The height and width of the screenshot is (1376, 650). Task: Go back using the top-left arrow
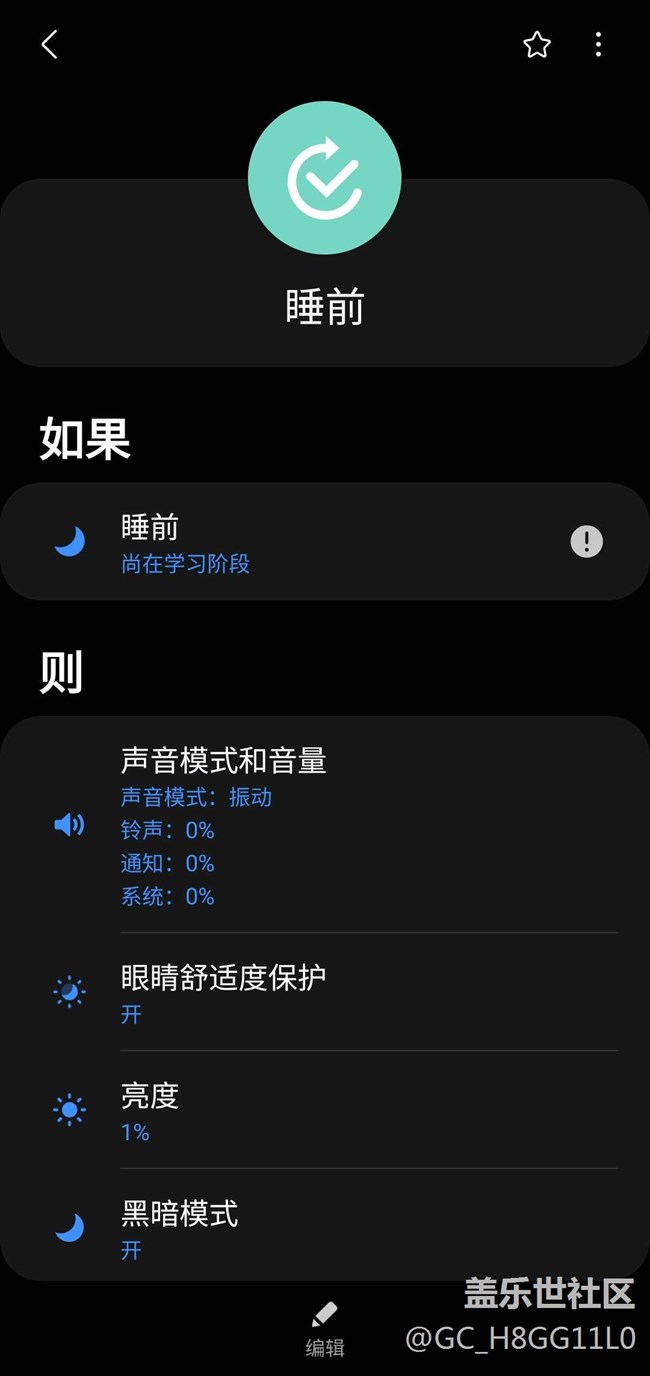tap(49, 44)
